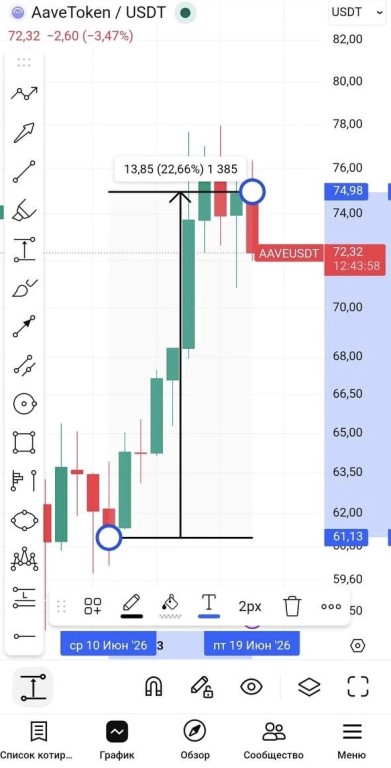Viewport: 391px width, 768px height.
Task: Open the Меню tab
Action: 351,740
